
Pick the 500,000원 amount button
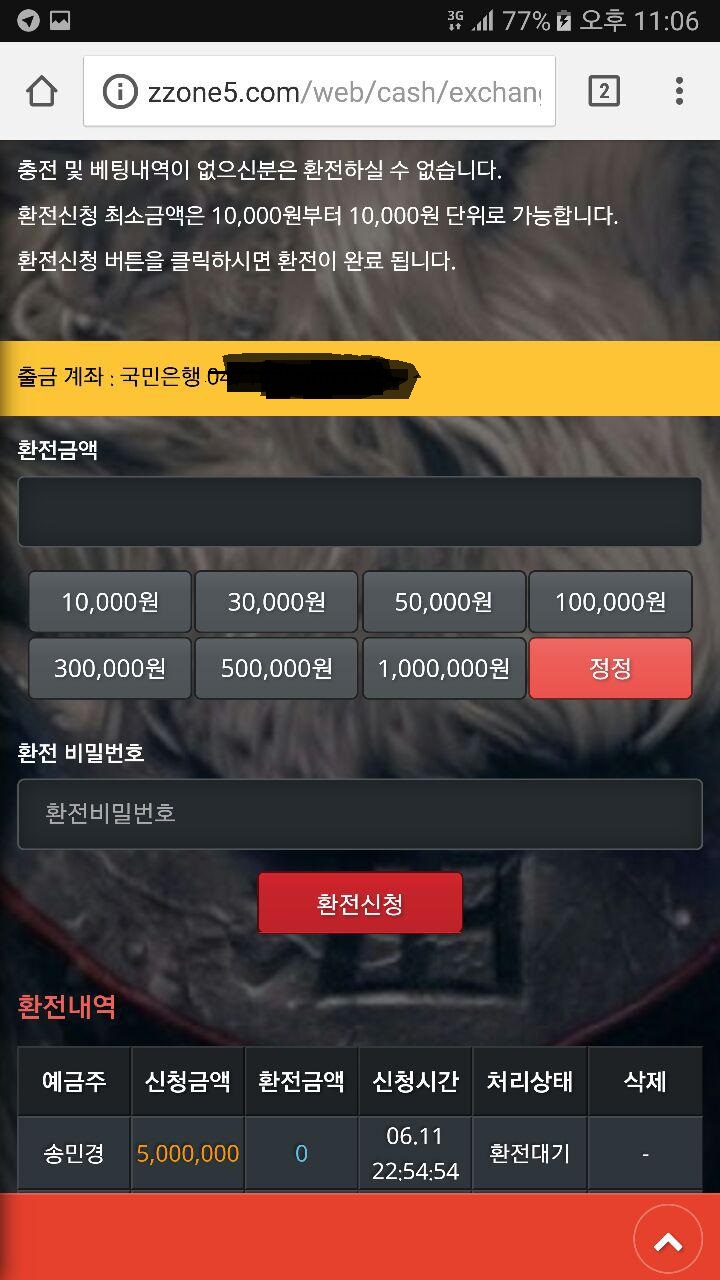click(x=276, y=668)
